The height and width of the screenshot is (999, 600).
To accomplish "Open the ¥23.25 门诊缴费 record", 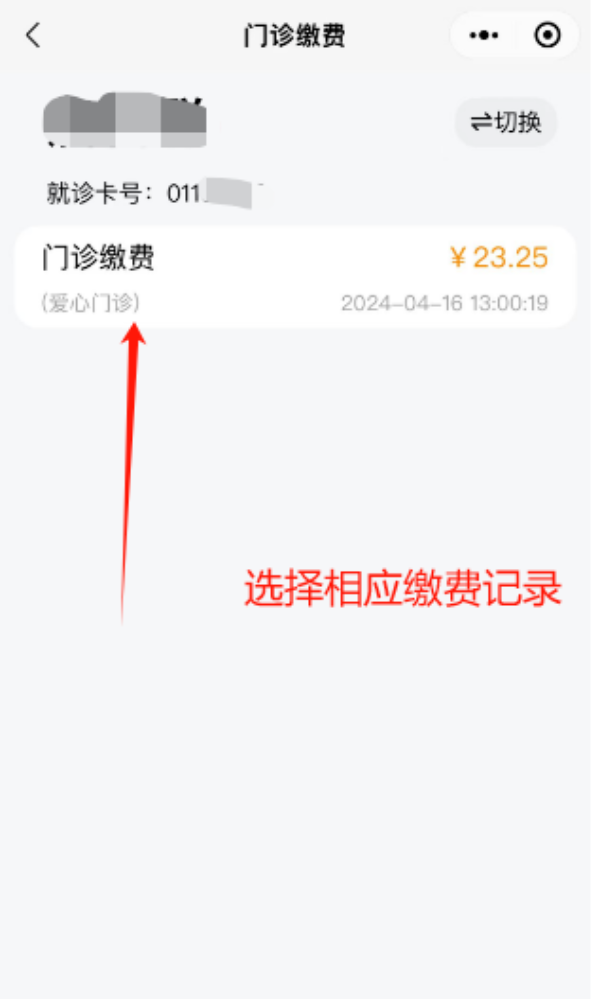I will click(296, 277).
